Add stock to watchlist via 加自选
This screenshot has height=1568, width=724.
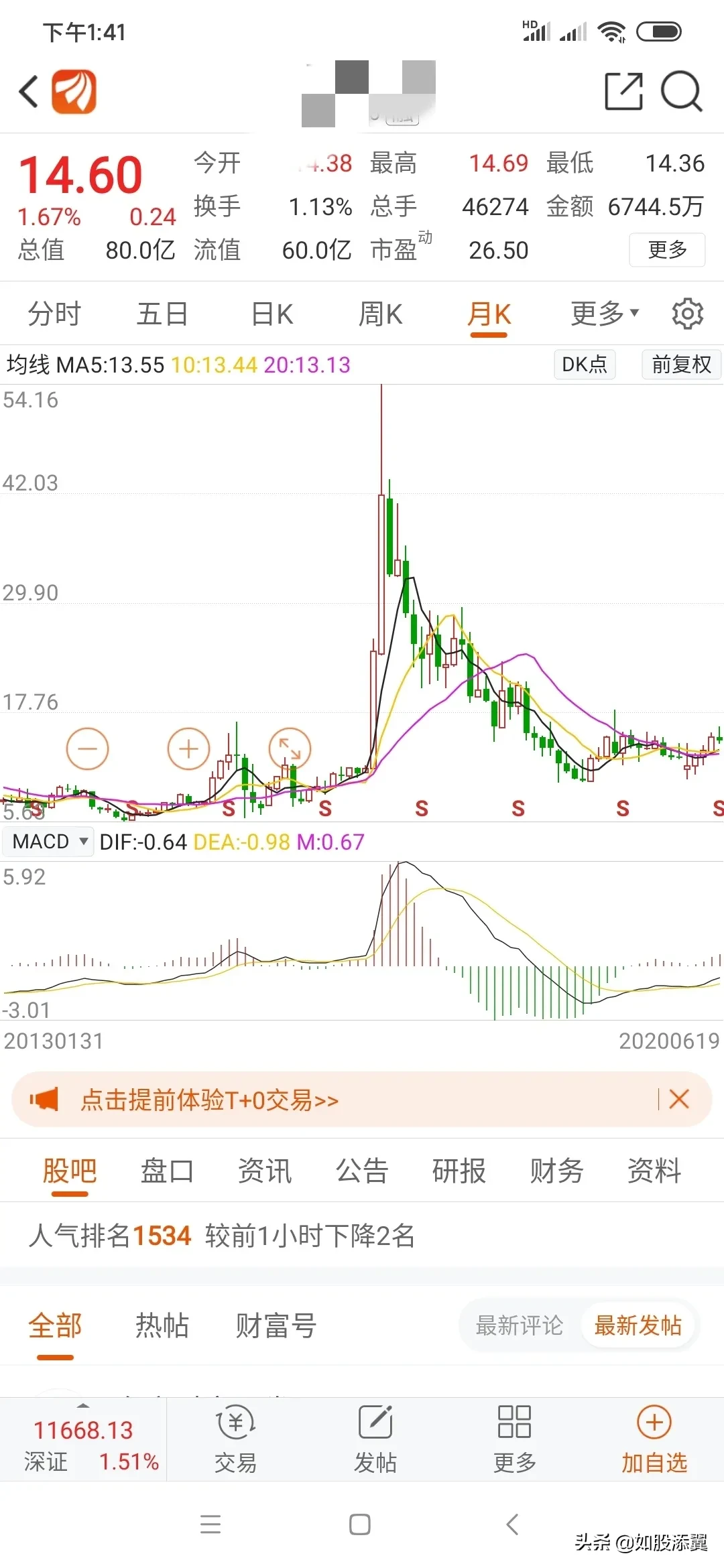coord(654,1438)
